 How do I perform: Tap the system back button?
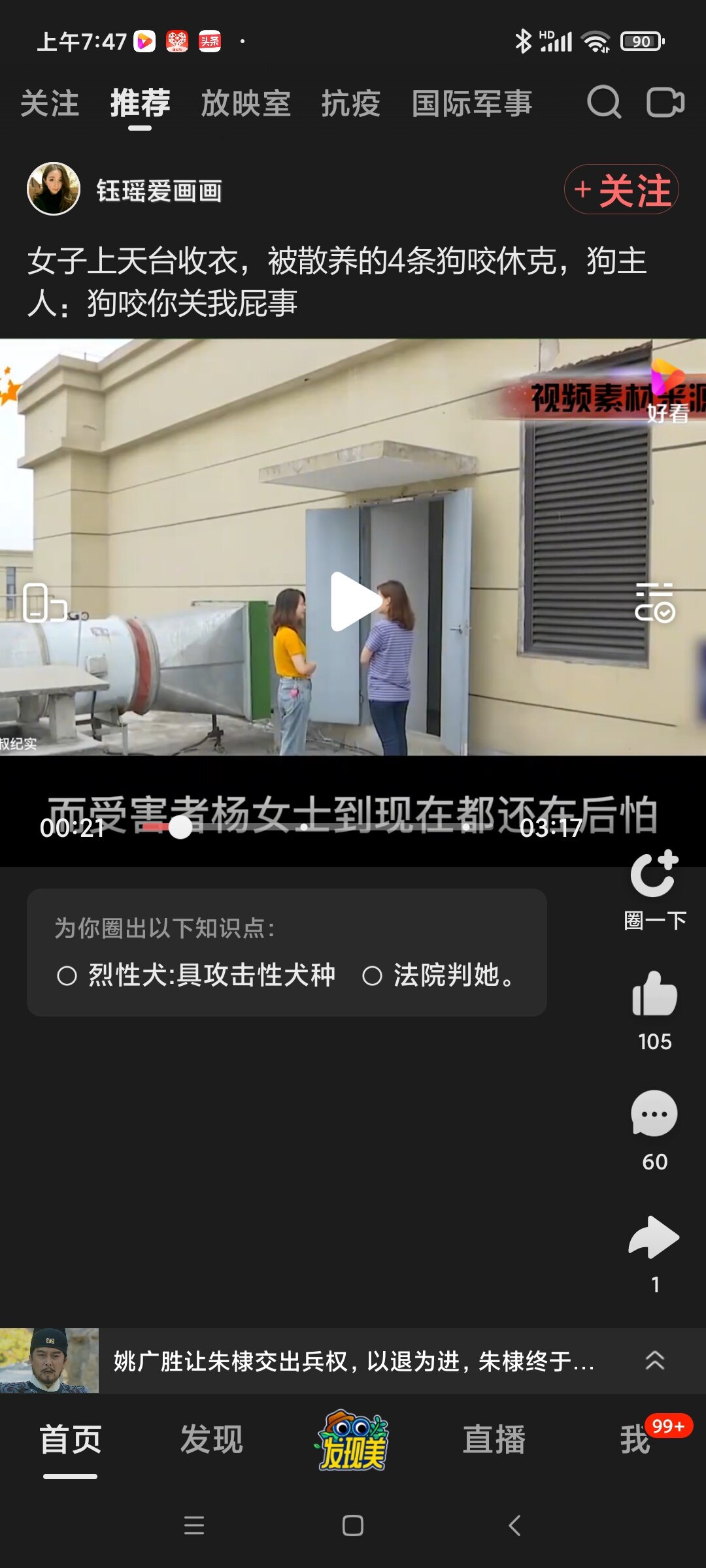[x=514, y=1526]
